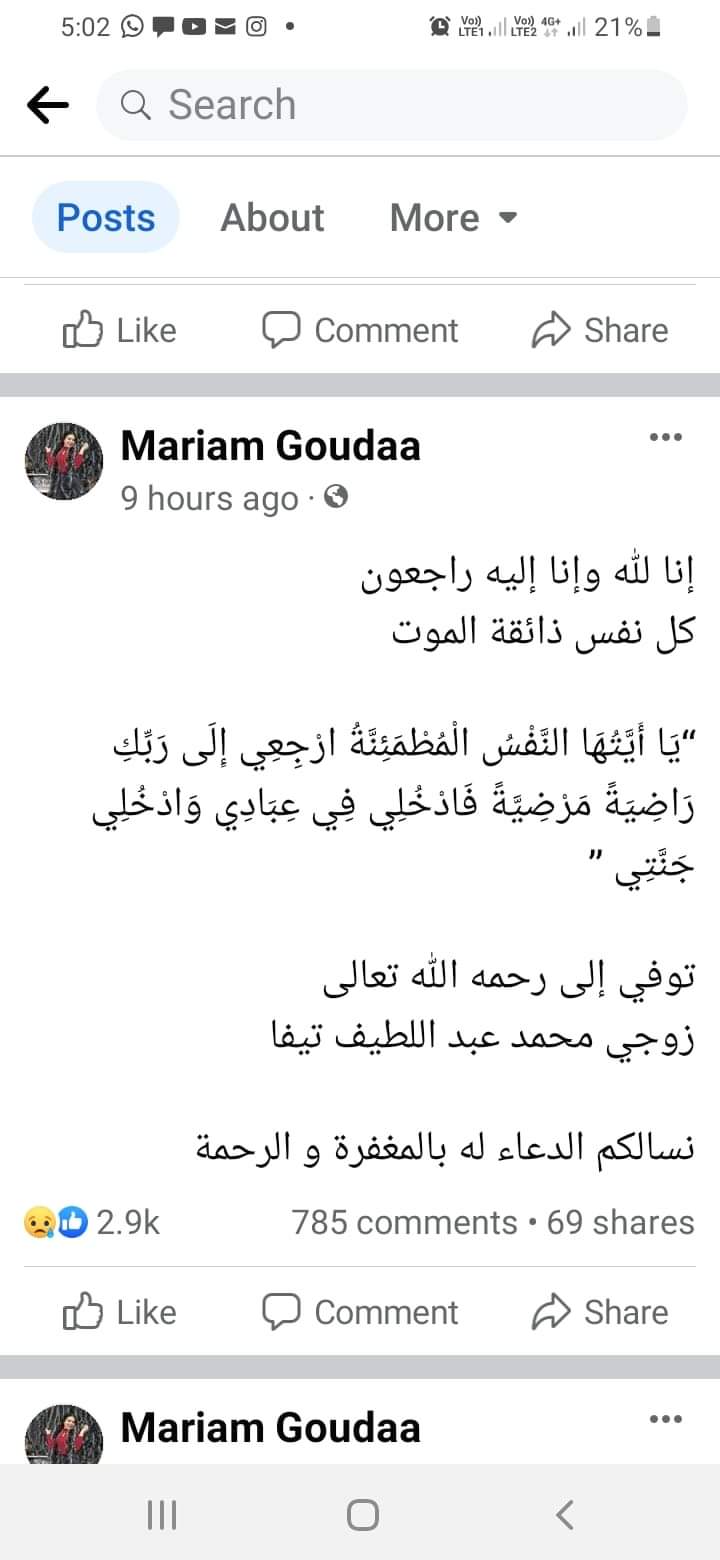Share the 9 hours ago post
The image size is (720, 1560).
tap(599, 1312)
